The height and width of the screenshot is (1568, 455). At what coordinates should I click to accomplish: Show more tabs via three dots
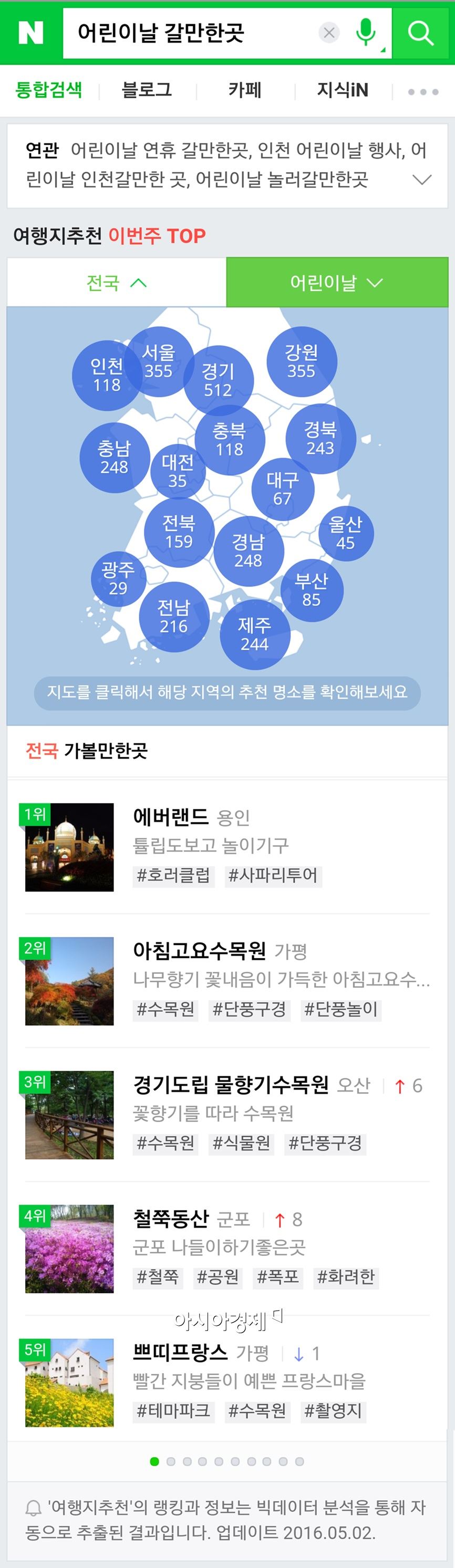coord(423,92)
